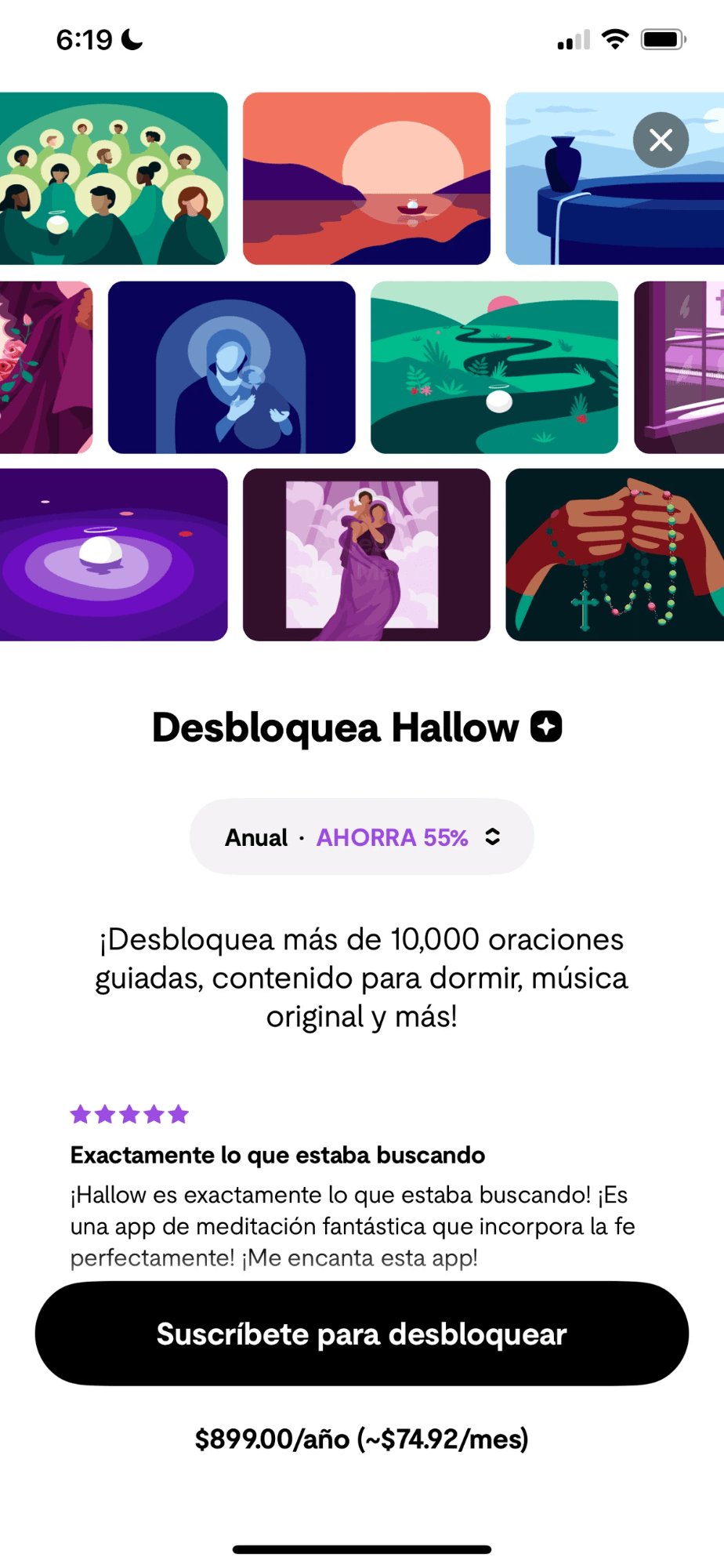The width and height of the screenshot is (724, 1568).
Task: Open the Anual plan selector dropdown
Action: (x=362, y=837)
